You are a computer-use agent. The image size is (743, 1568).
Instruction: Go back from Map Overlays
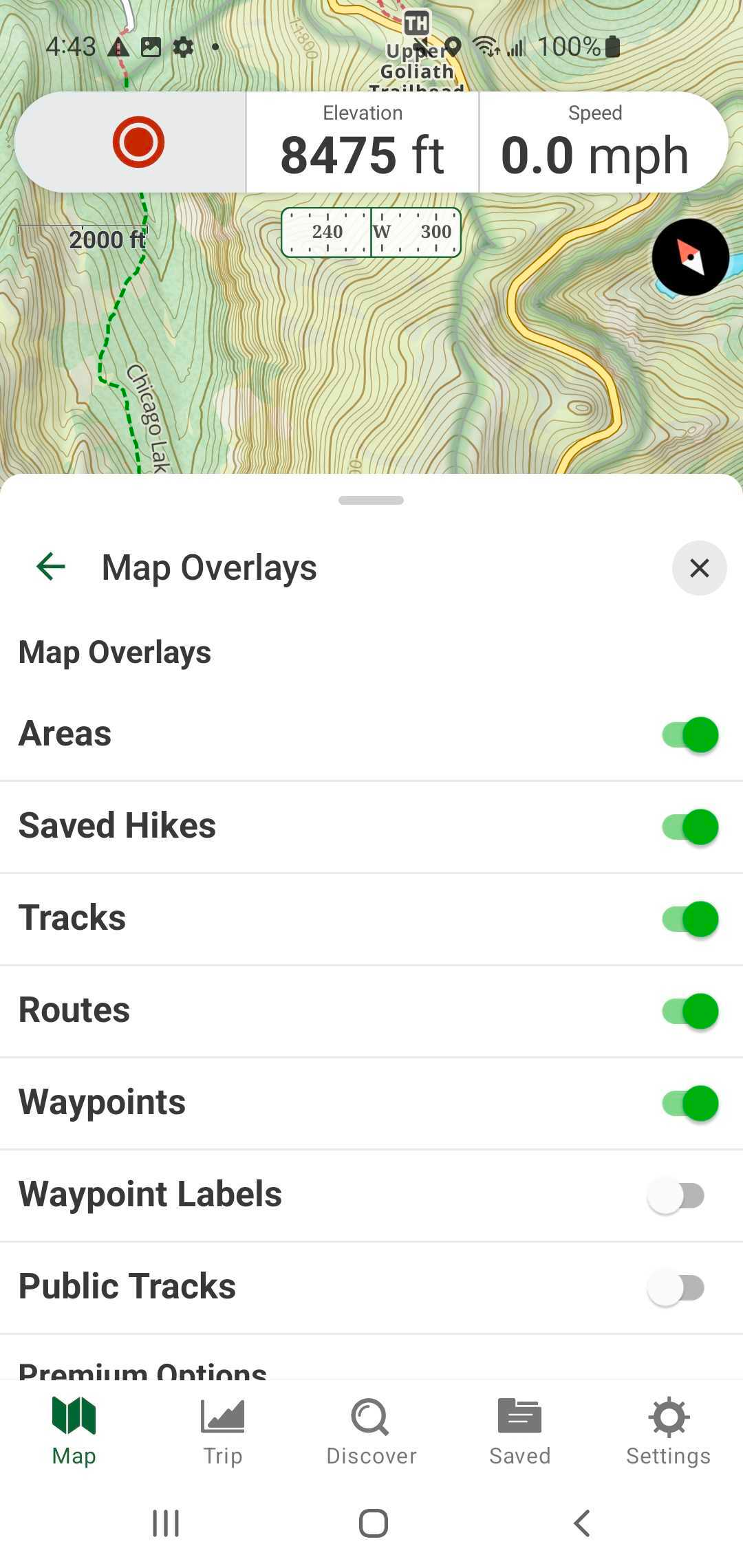51,567
